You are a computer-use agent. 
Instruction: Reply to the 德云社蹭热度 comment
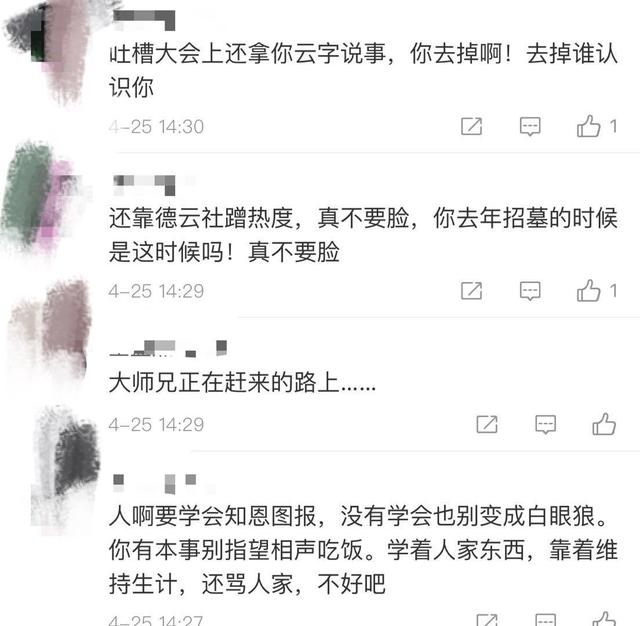531,291
